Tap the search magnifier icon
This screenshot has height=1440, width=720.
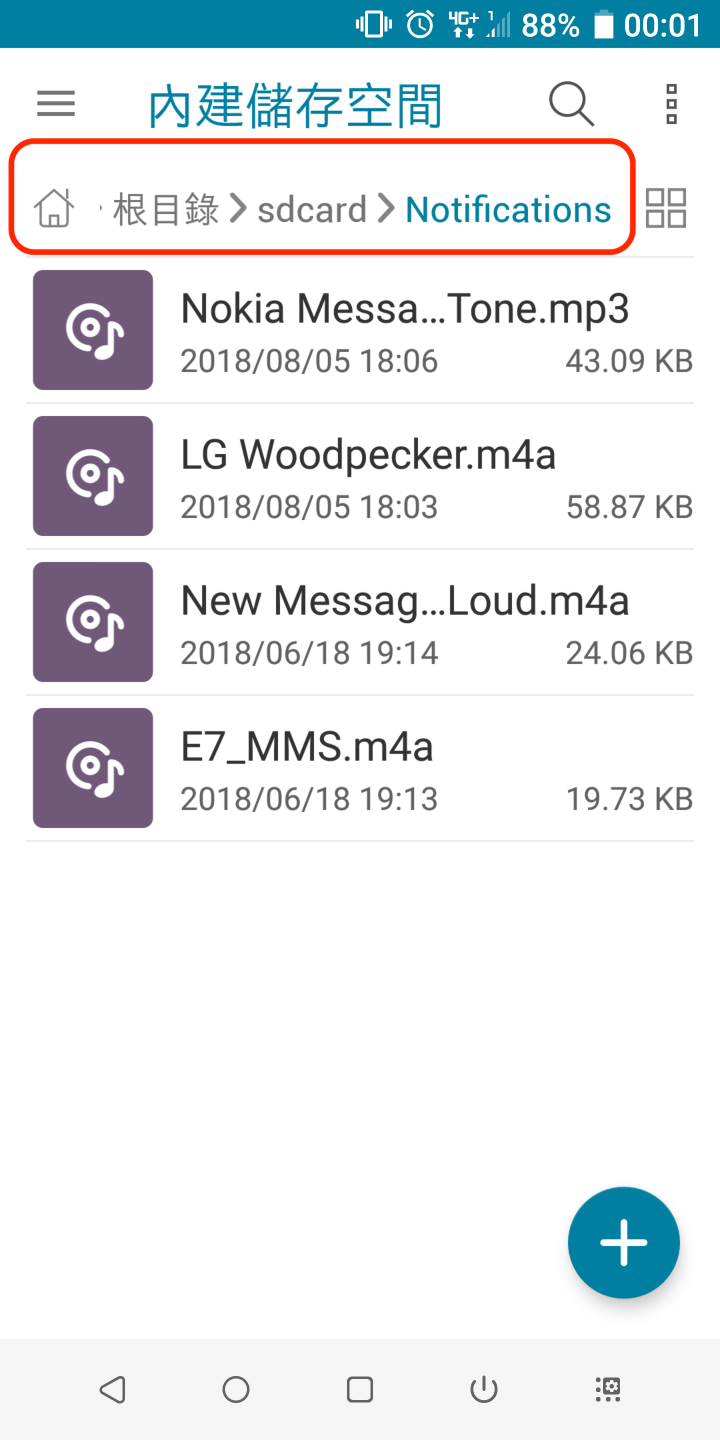[x=572, y=104]
